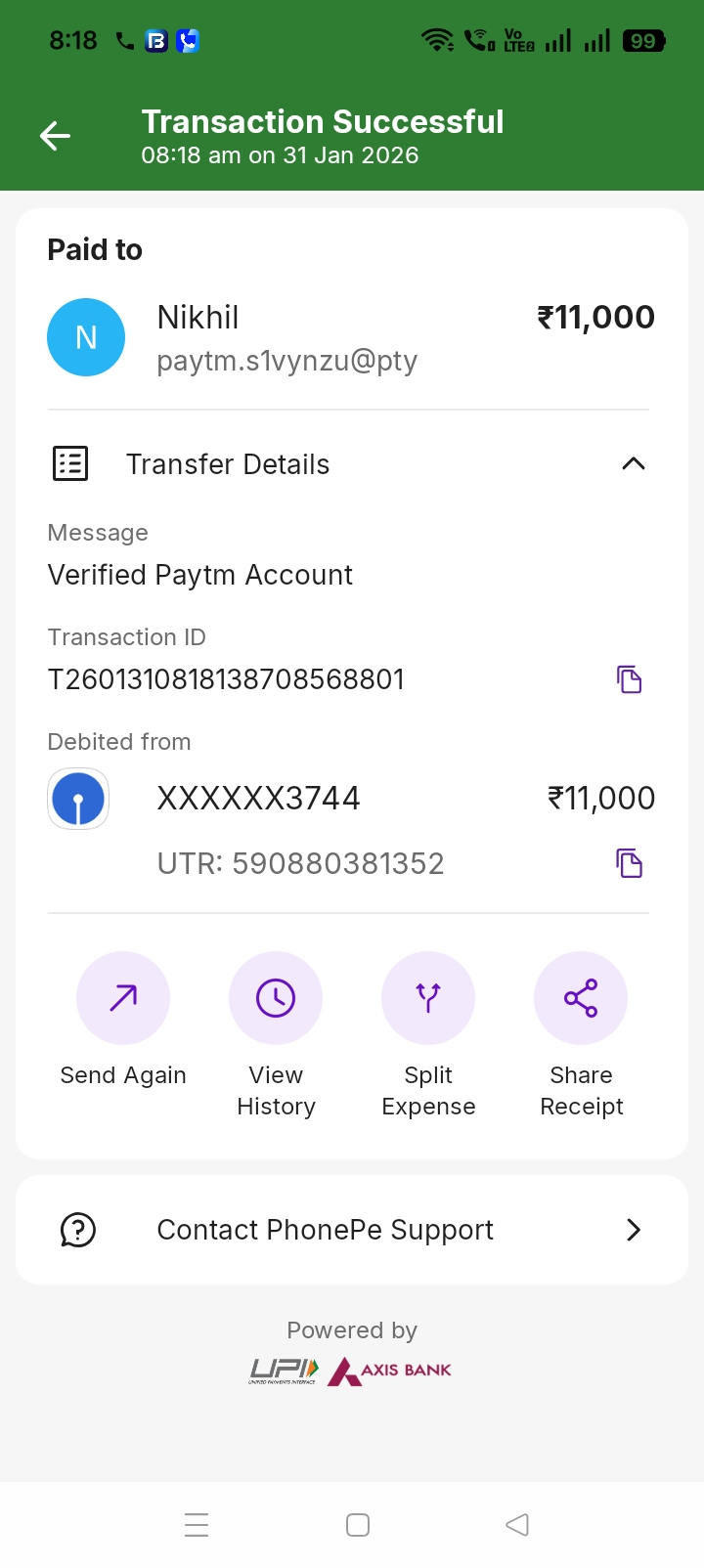Open Nikhil's payee profile
Screen dimensions: 704x1568
pyautogui.click(x=86, y=337)
